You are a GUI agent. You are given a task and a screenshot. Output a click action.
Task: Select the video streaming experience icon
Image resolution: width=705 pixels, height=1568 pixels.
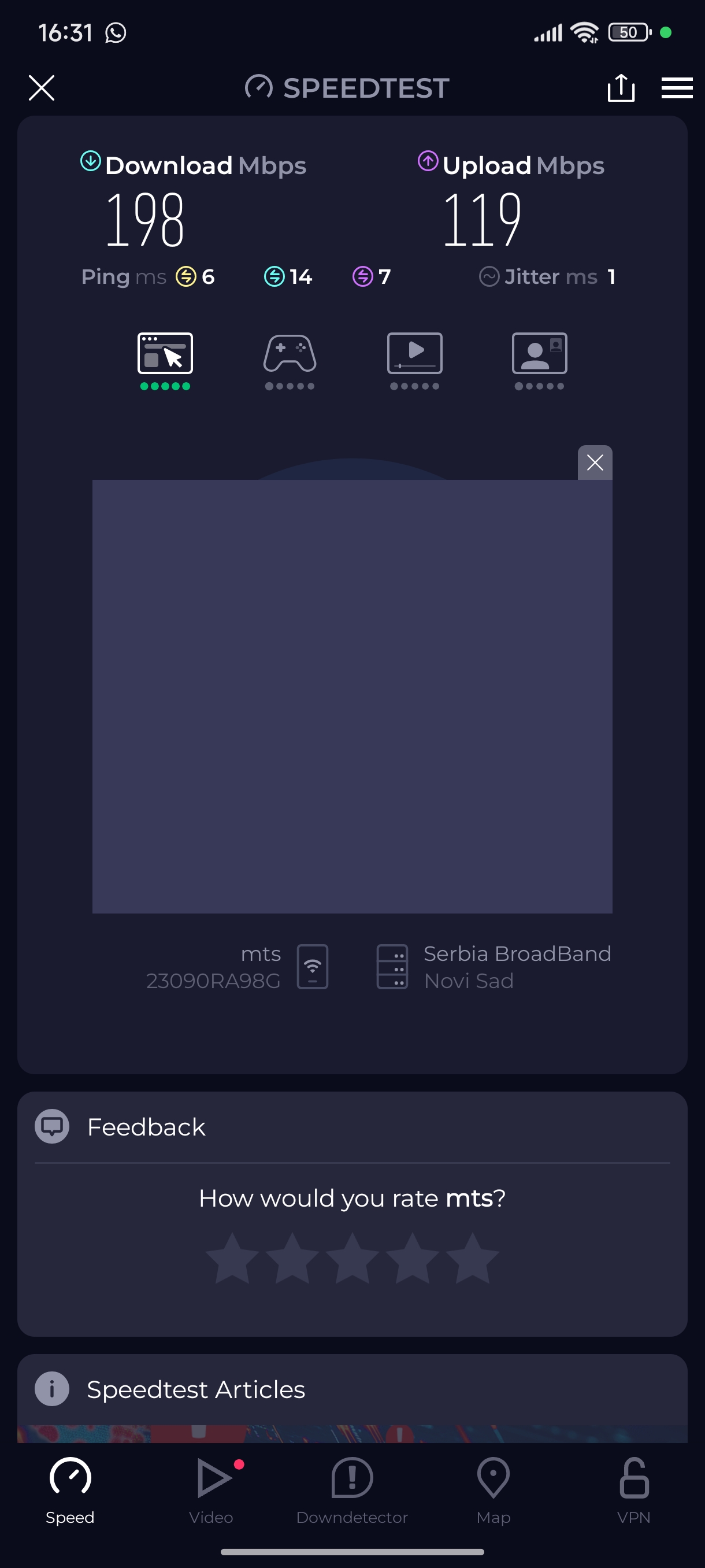pos(414,354)
